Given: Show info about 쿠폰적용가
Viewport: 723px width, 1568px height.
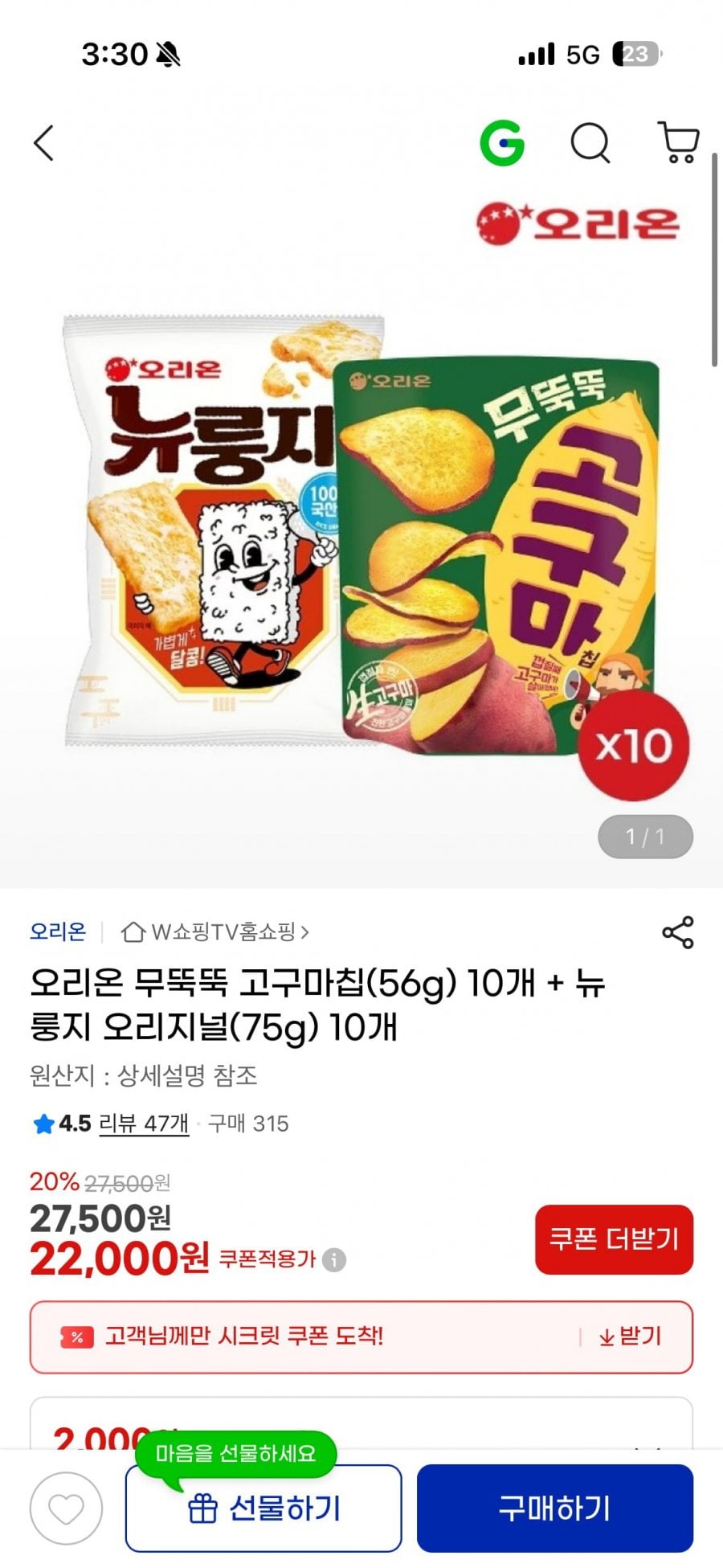Looking at the screenshot, I should [x=334, y=1259].
